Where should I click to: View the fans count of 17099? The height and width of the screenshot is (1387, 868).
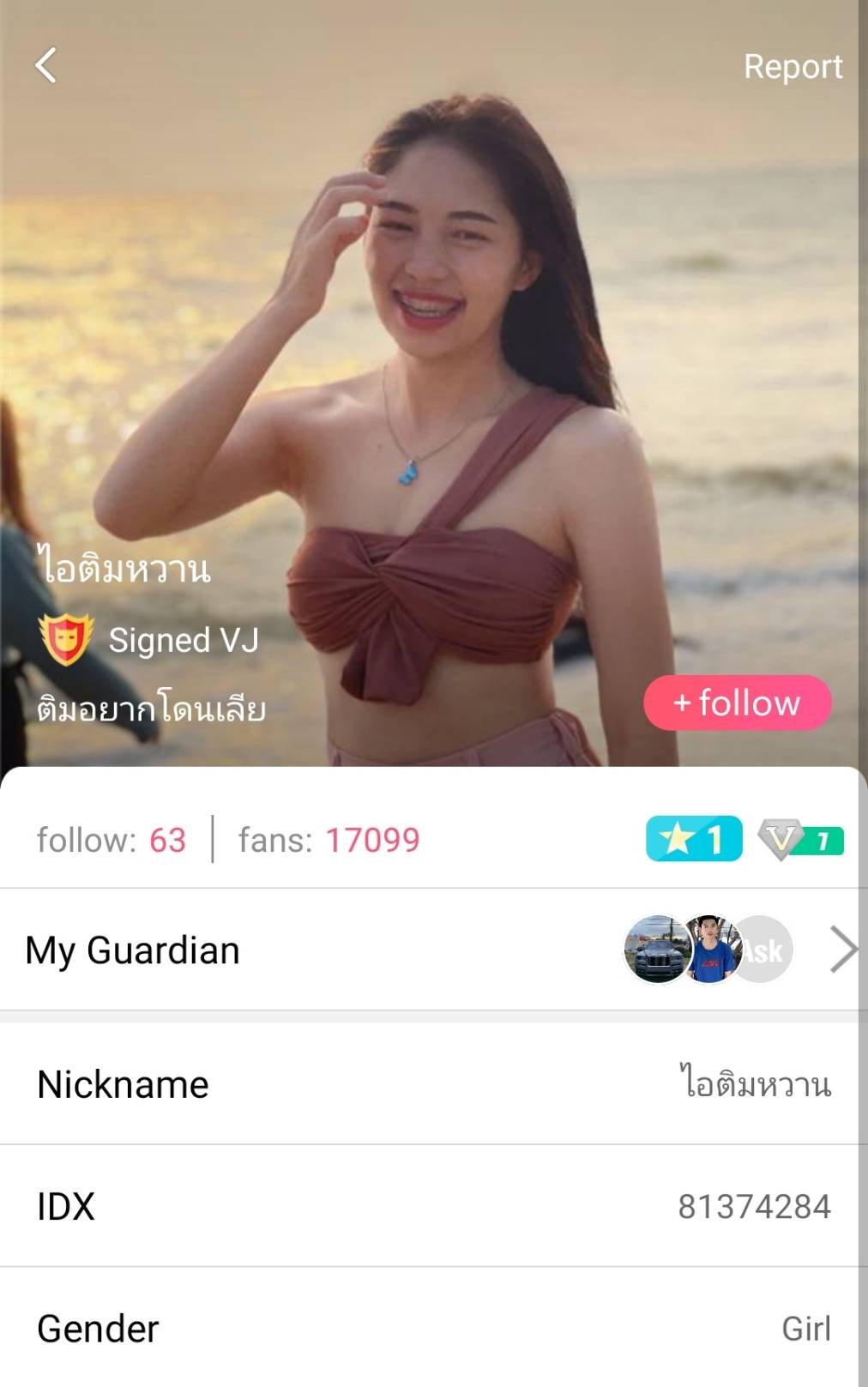pyautogui.click(x=329, y=840)
